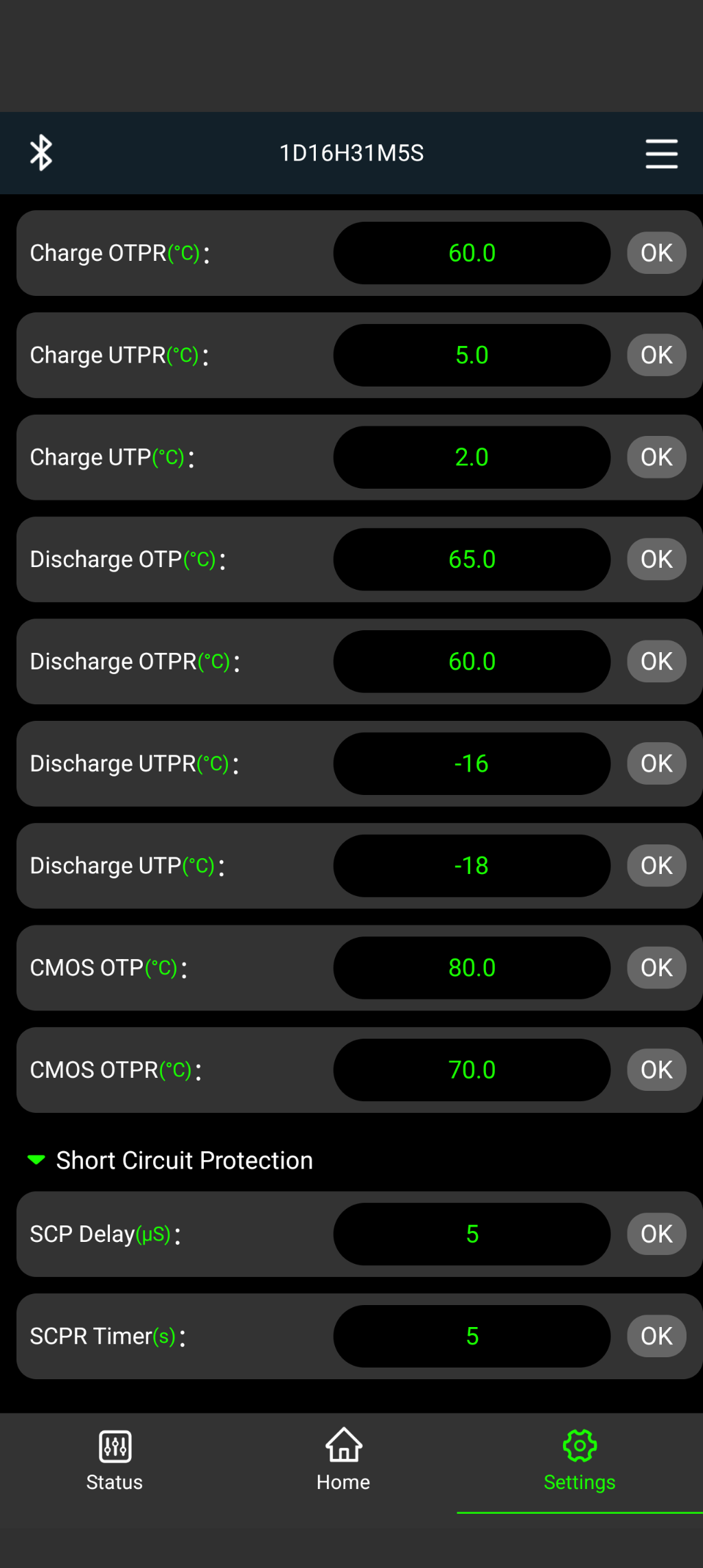The height and width of the screenshot is (1568, 703).
Task: Edit the Discharge OTP value field
Action: (472, 560)
